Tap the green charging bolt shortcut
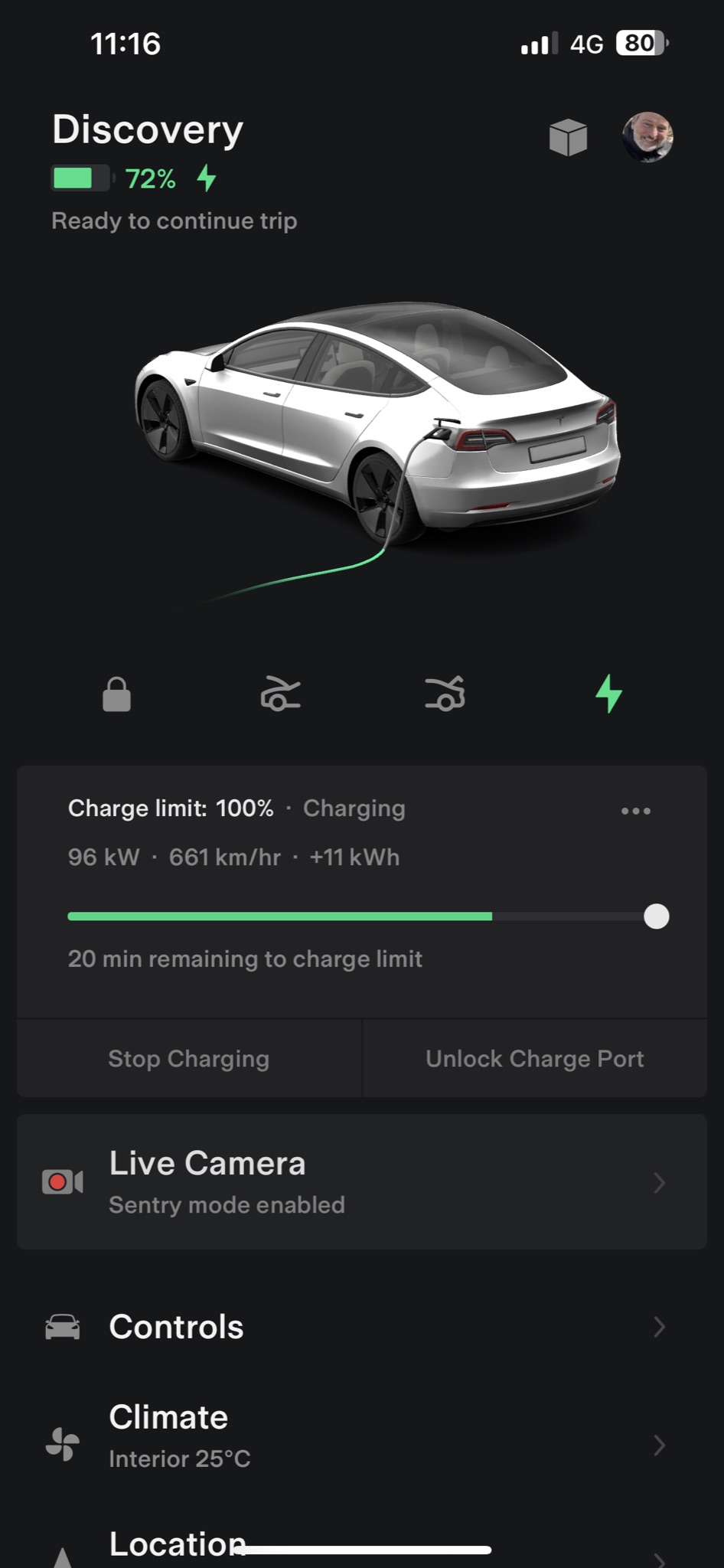The height and width of the screenshot is (1568, 724). (x=609, y=694)
